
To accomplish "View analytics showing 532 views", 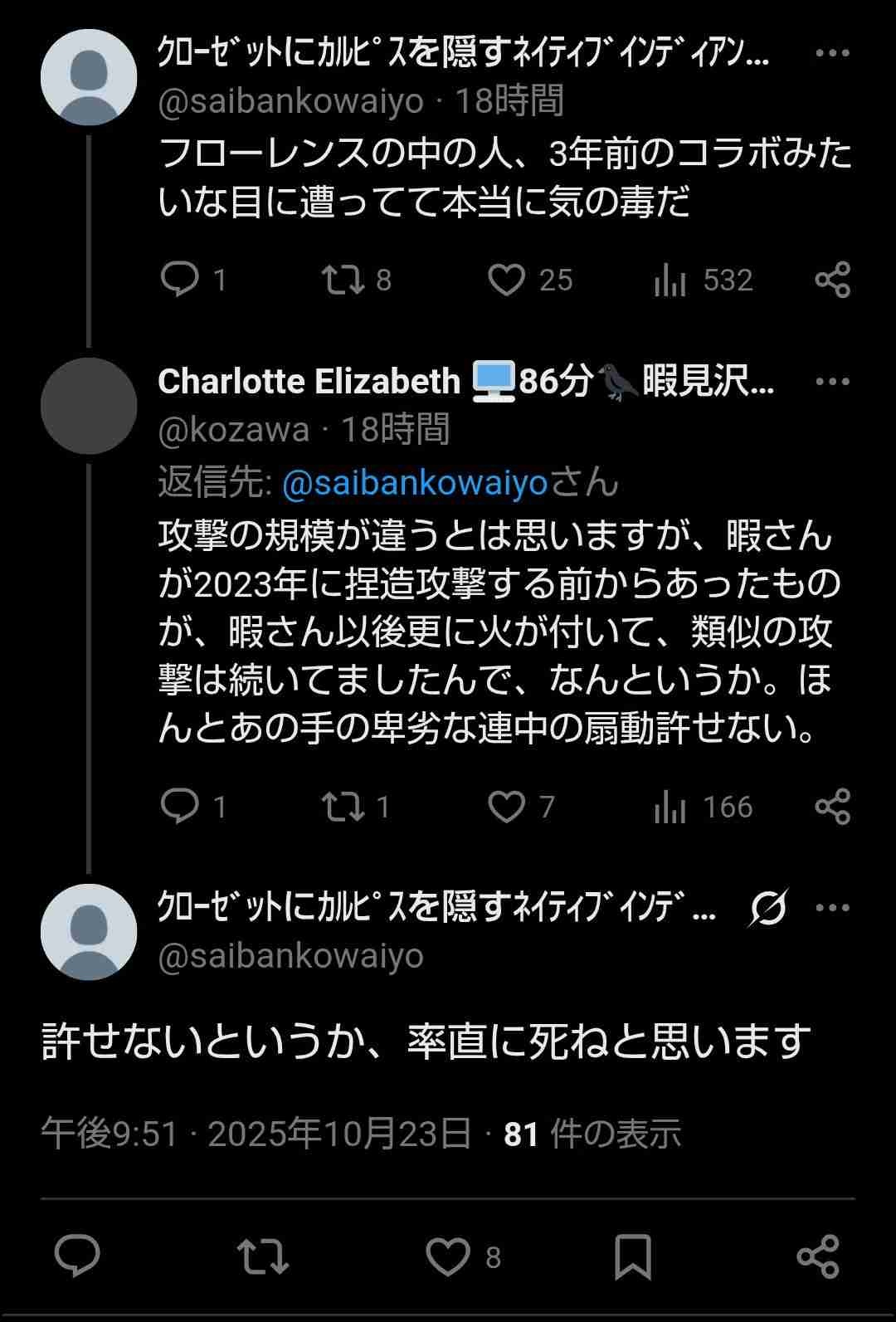I will coord(670,280).
